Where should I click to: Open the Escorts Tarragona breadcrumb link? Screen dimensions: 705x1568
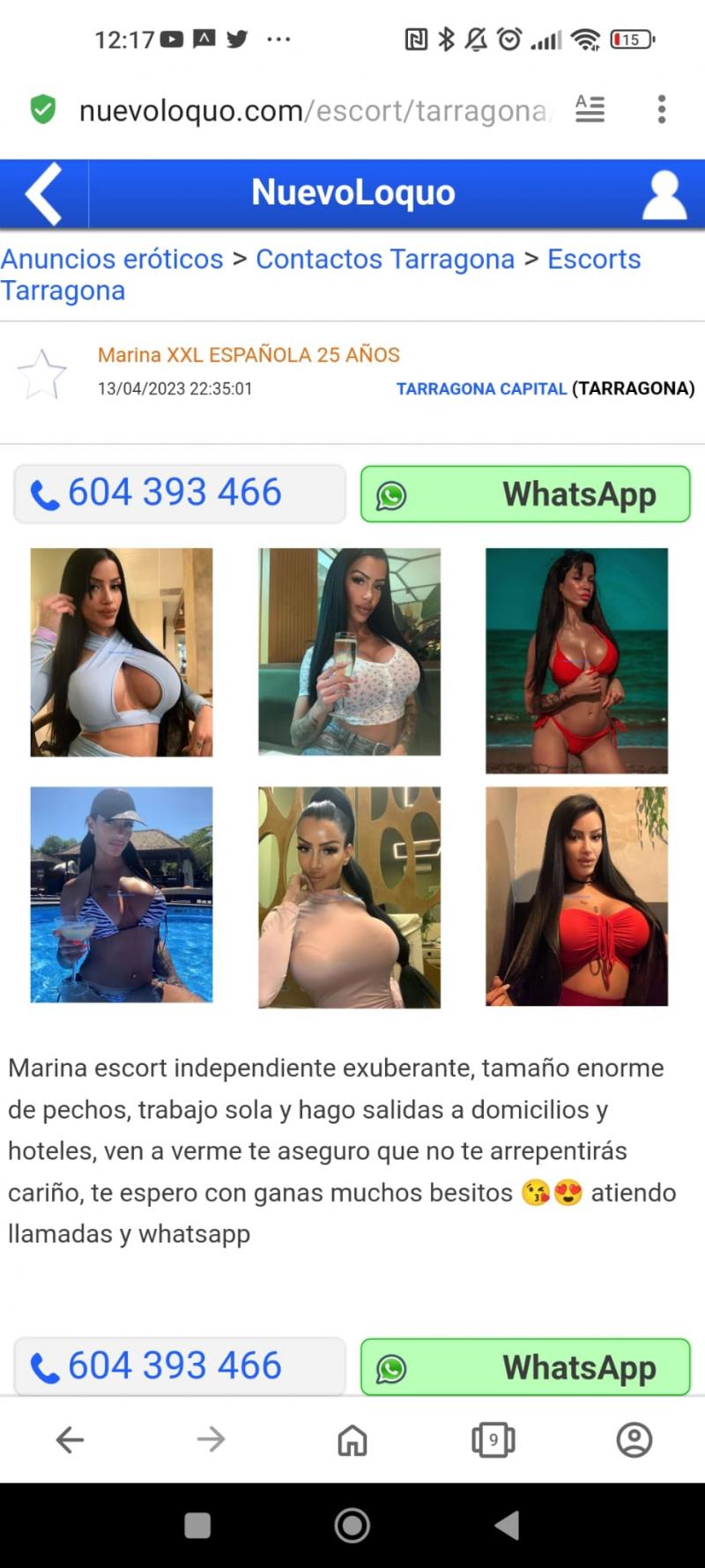tap(321, 275)
